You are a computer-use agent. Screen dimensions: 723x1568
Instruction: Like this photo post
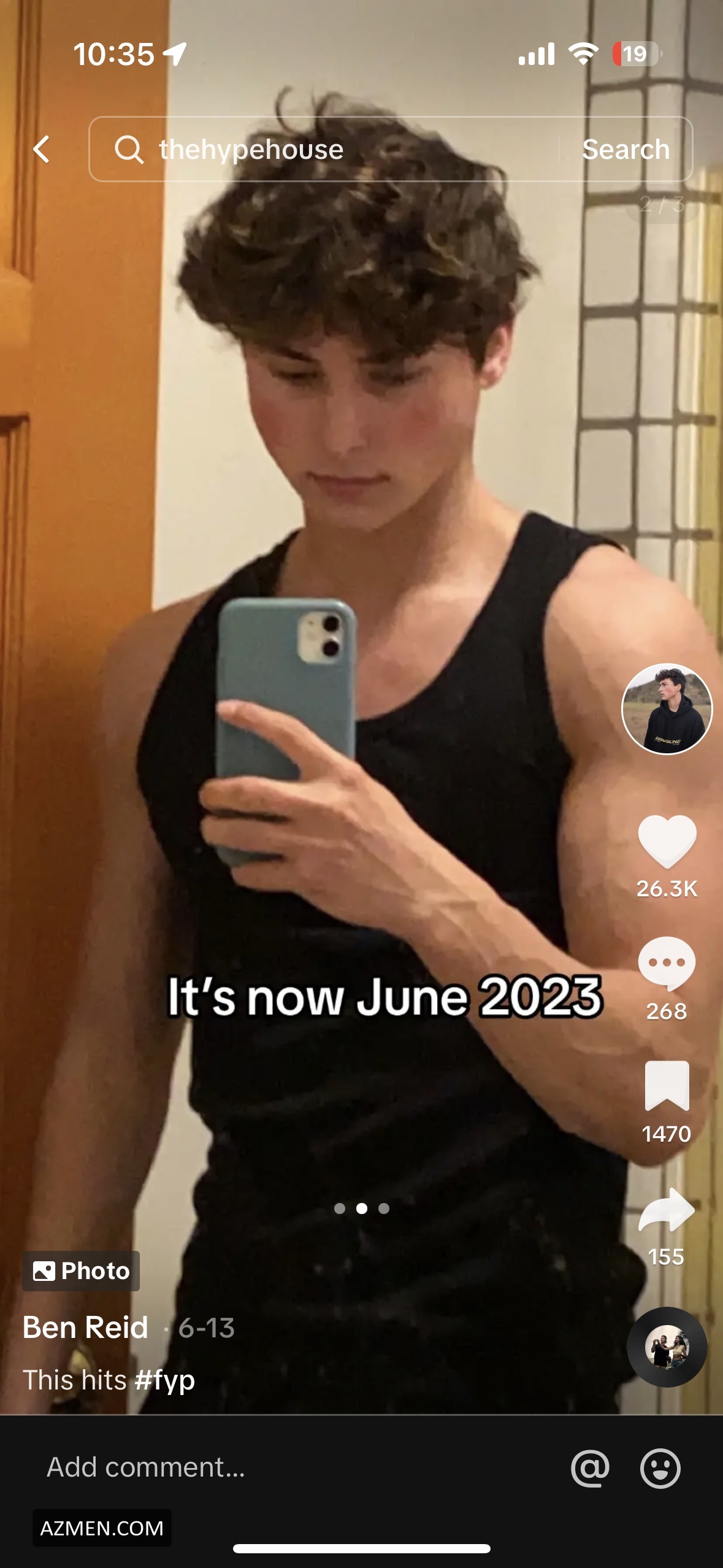coord(667,841)
